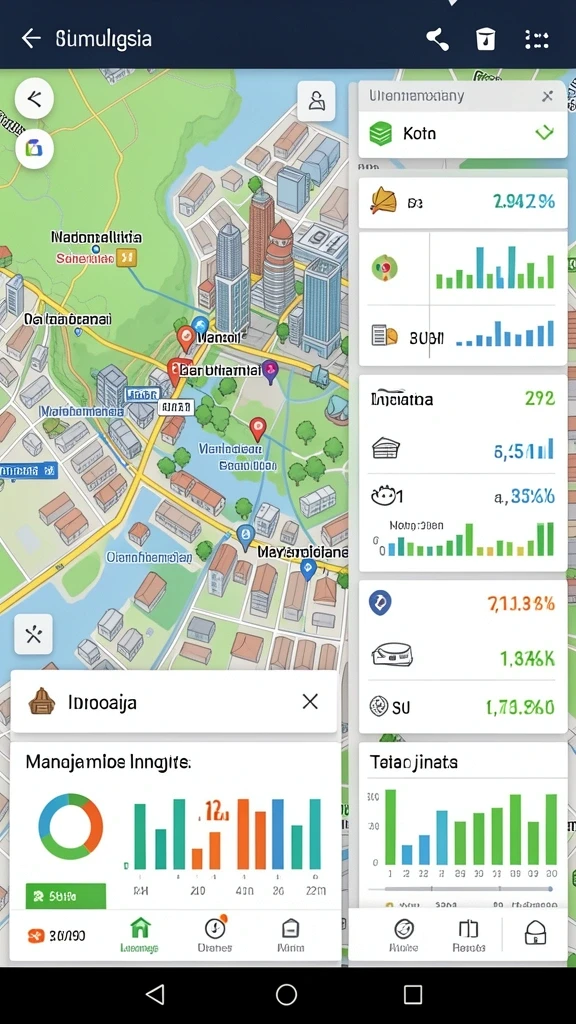Tap the tools button on map

33,634
